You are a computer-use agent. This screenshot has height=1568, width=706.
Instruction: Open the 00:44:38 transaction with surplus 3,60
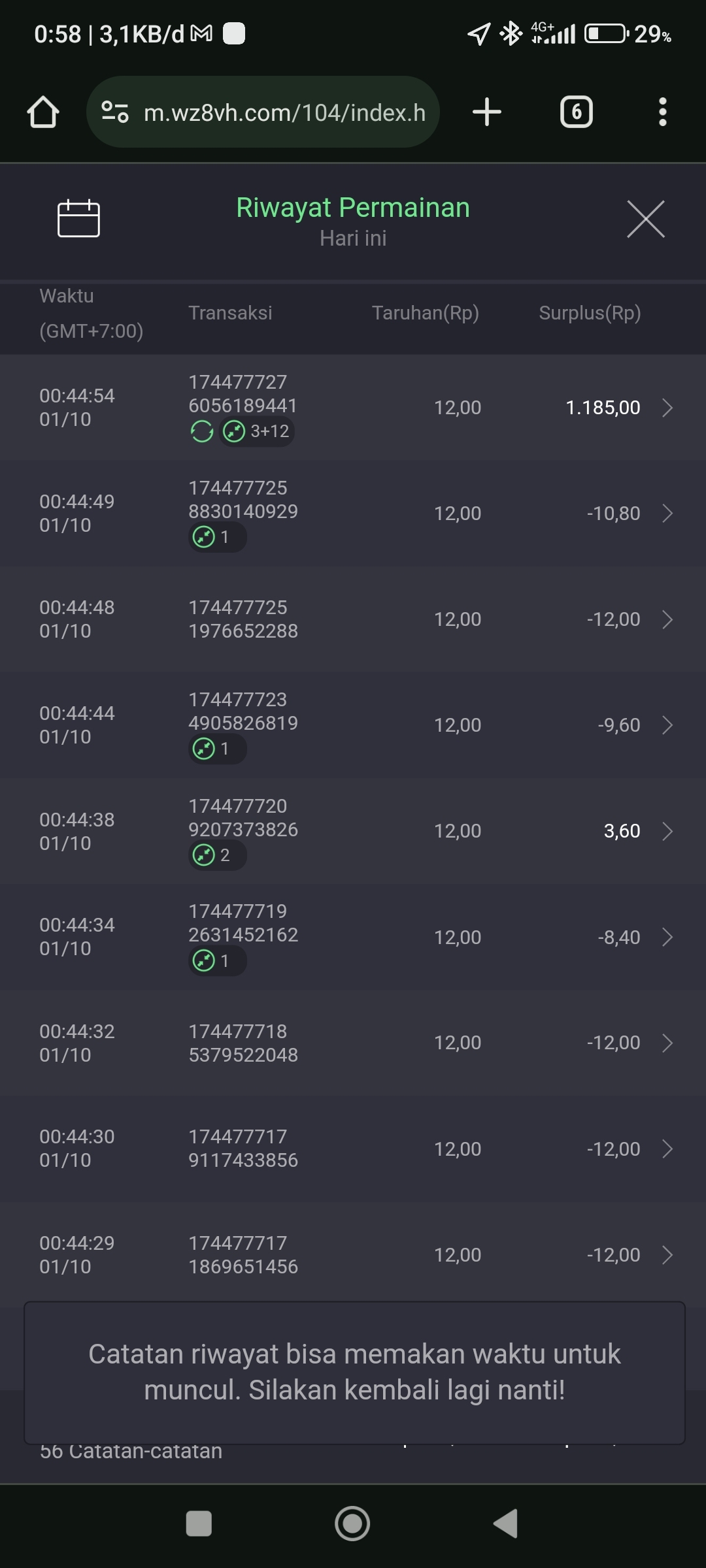pyautogui.click(x=667, y=831)
